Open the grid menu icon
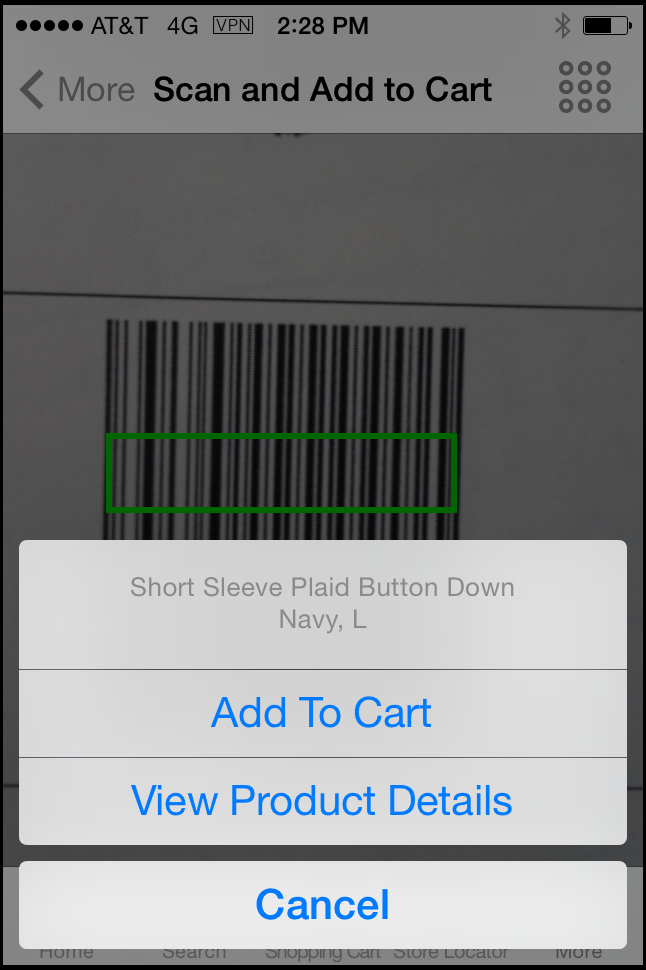This screenshot has width=646, height=970. click(x=584, y=88)
